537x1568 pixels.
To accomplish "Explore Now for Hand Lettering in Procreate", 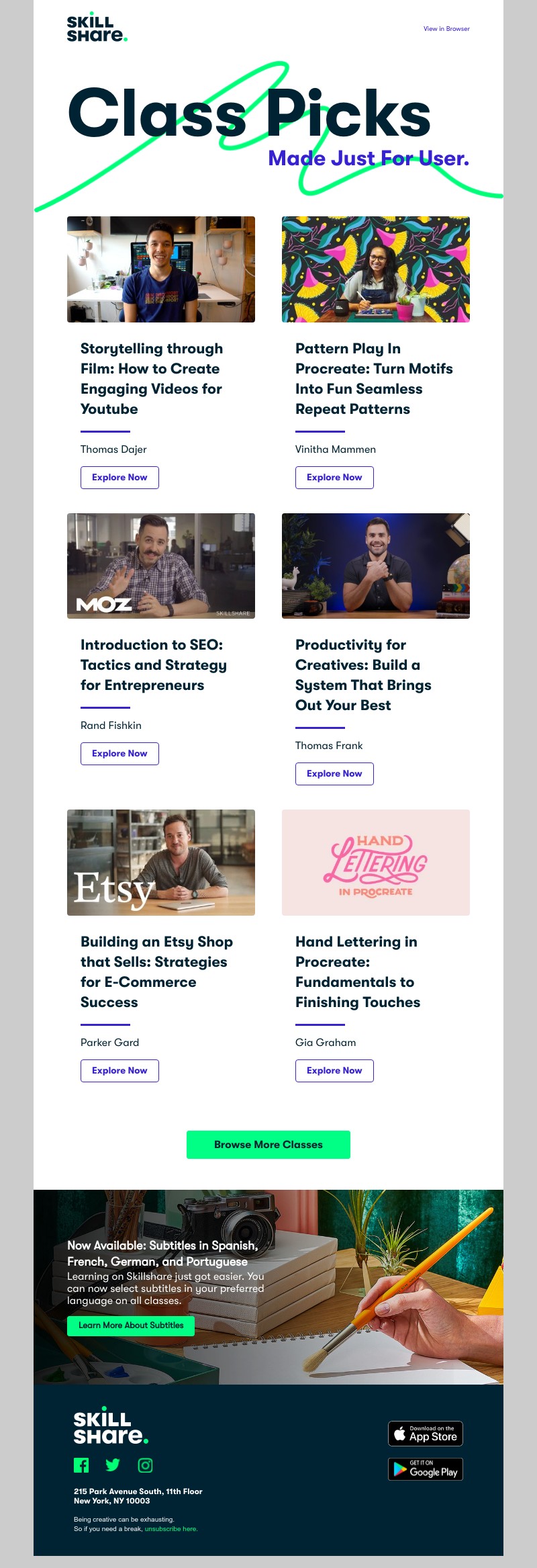I will 334,1071.
